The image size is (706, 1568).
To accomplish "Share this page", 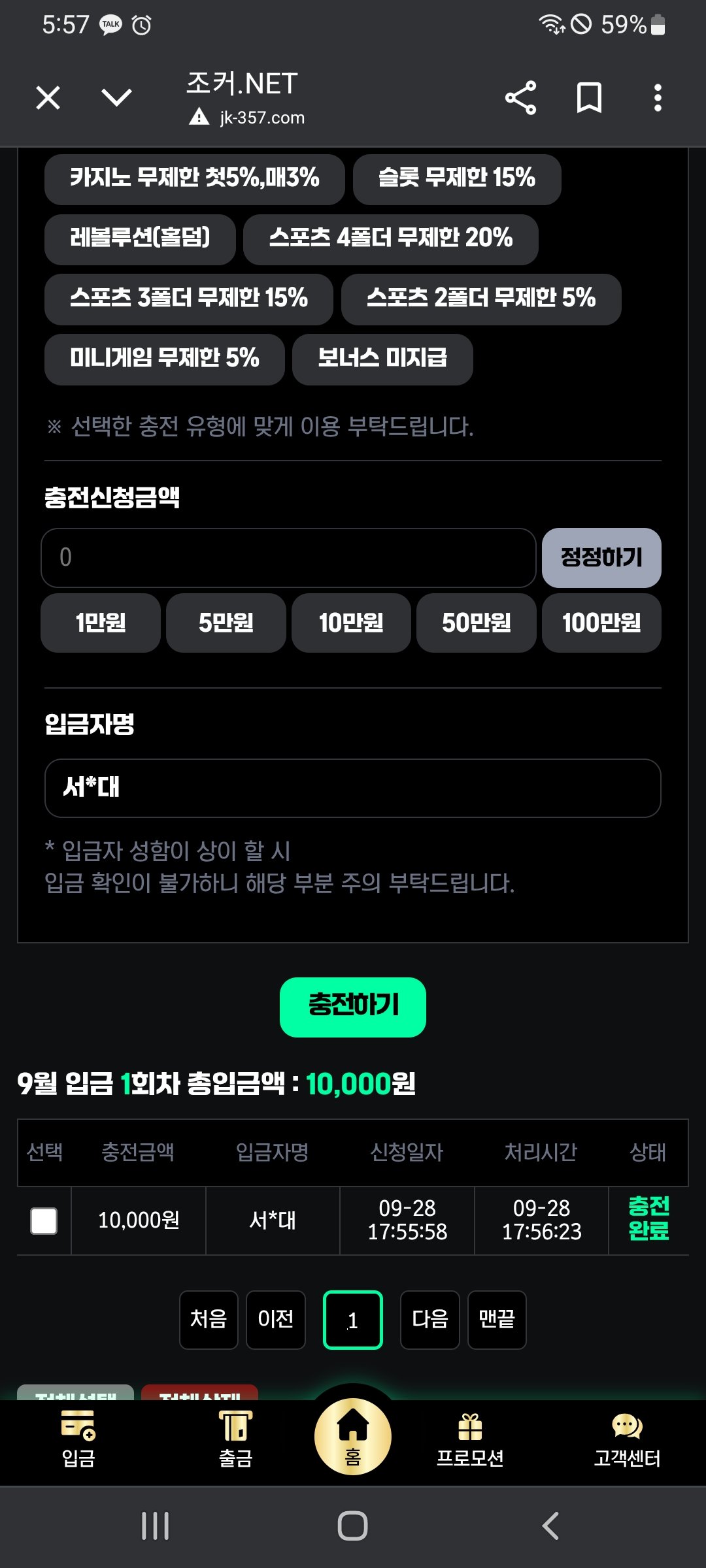I will (x=520, y=98).
